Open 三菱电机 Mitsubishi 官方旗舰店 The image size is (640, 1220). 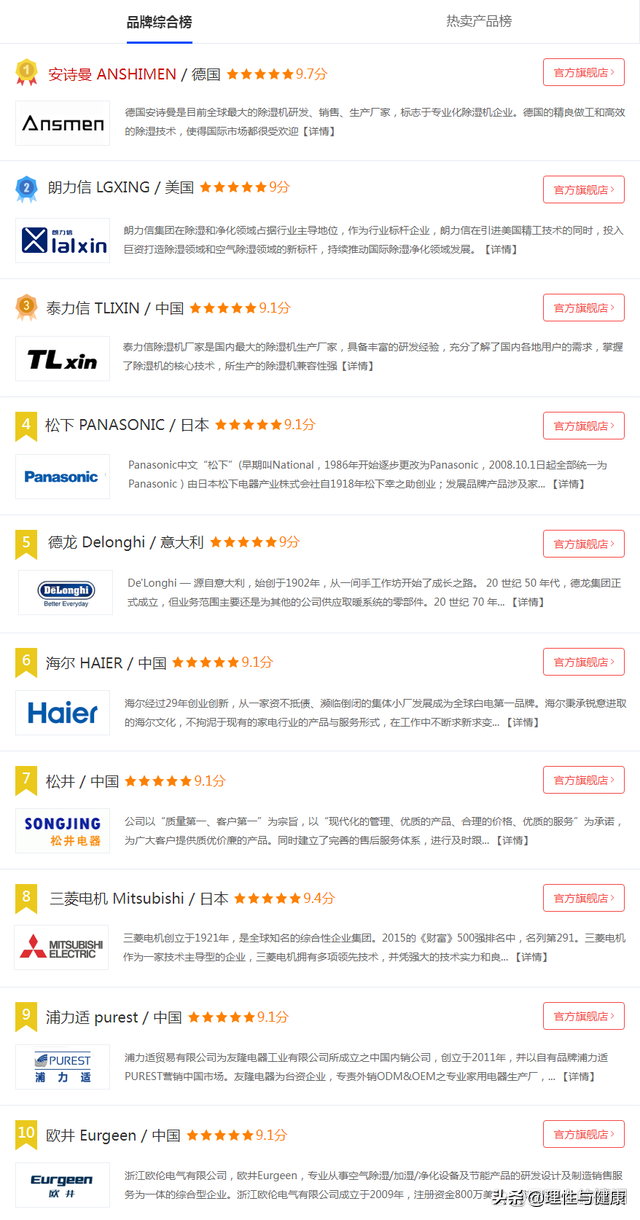point(583,898)
